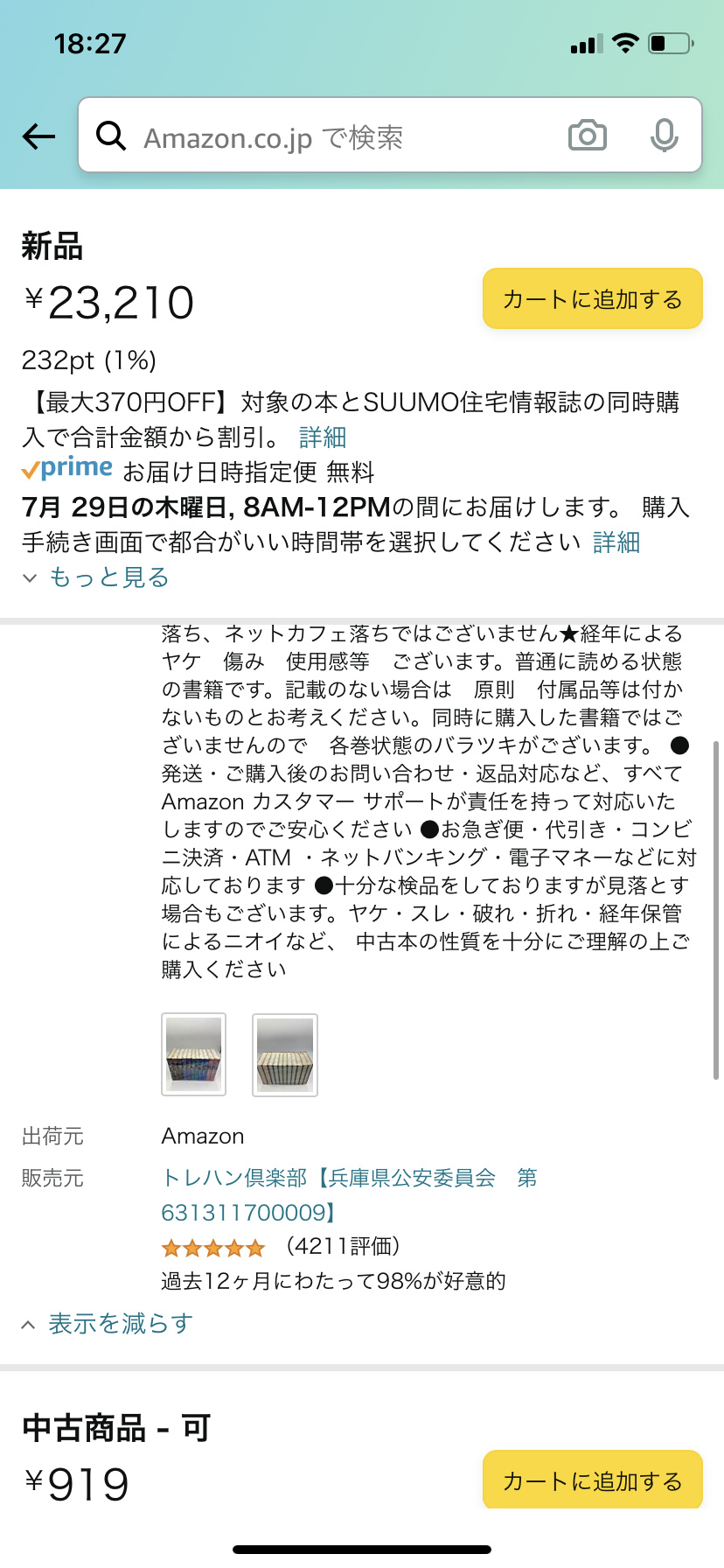View the first seller photo of books

[x=194, y=1054]
